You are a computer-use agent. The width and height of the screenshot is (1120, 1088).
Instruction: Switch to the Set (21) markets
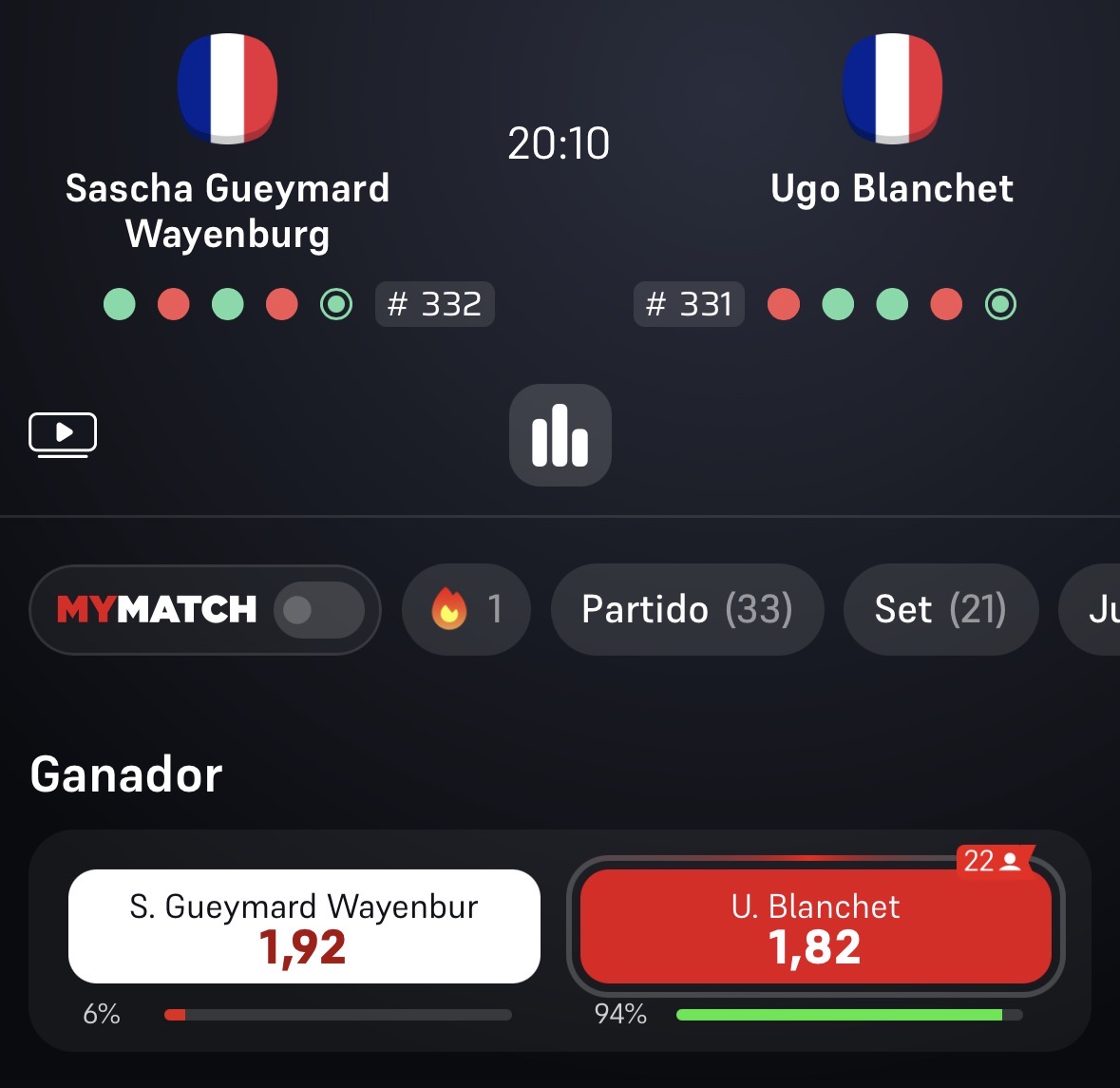(940, 609)
